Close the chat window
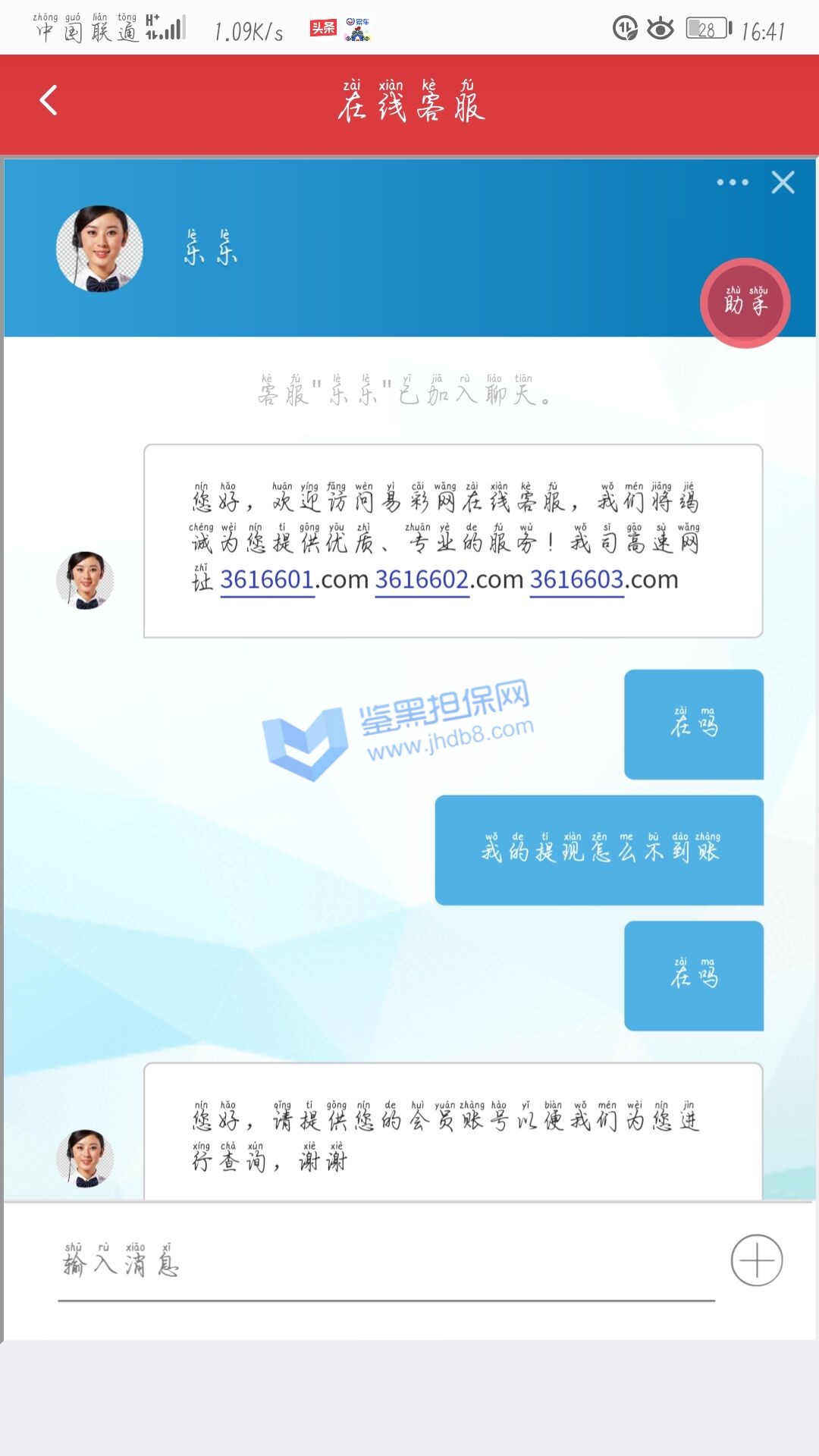The width and height of the screenshot is (819, 1456). click(x=783, y=182)
